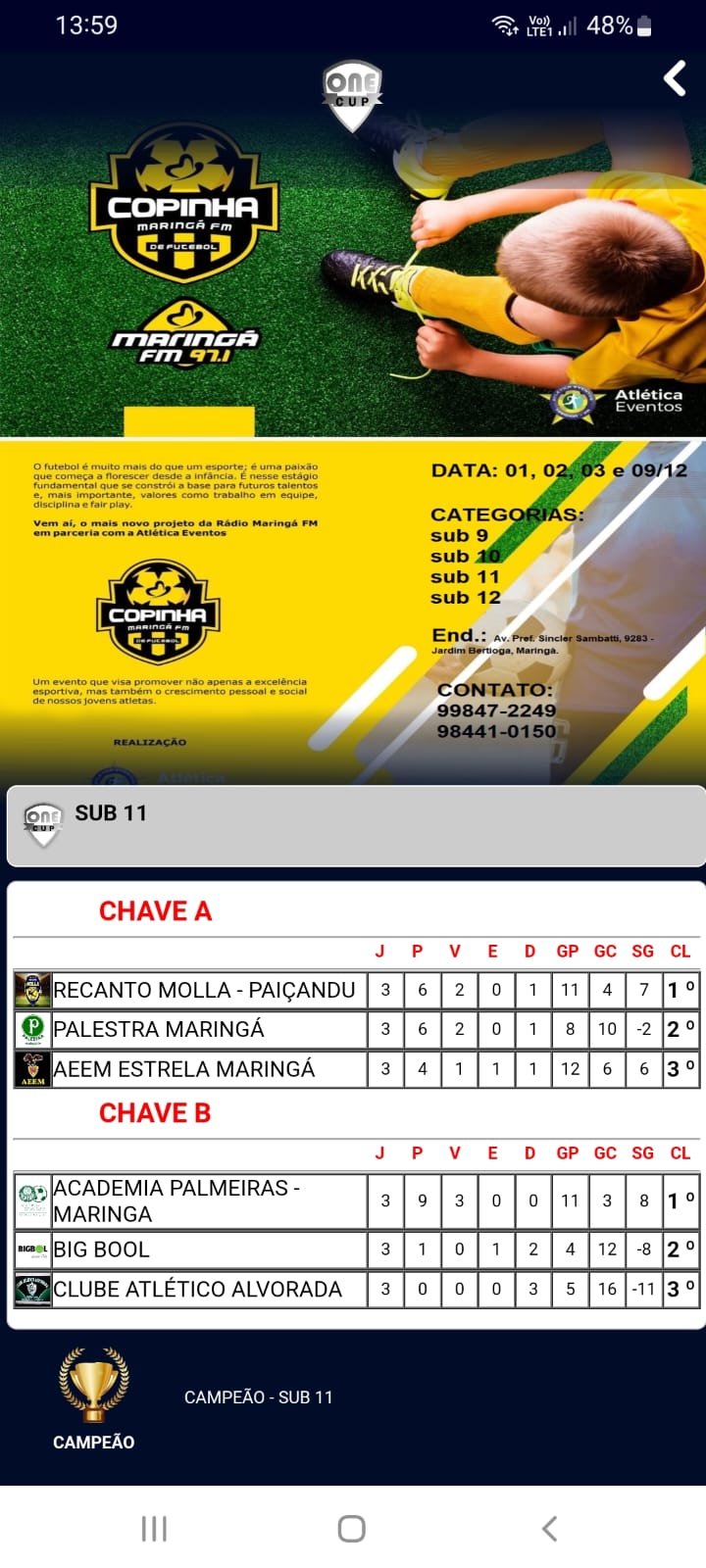The width and height of the screenshot is (706, 1568).
Task: Select the Big Bool team row
Action: pyautogui.click(x=356, y=1249)
